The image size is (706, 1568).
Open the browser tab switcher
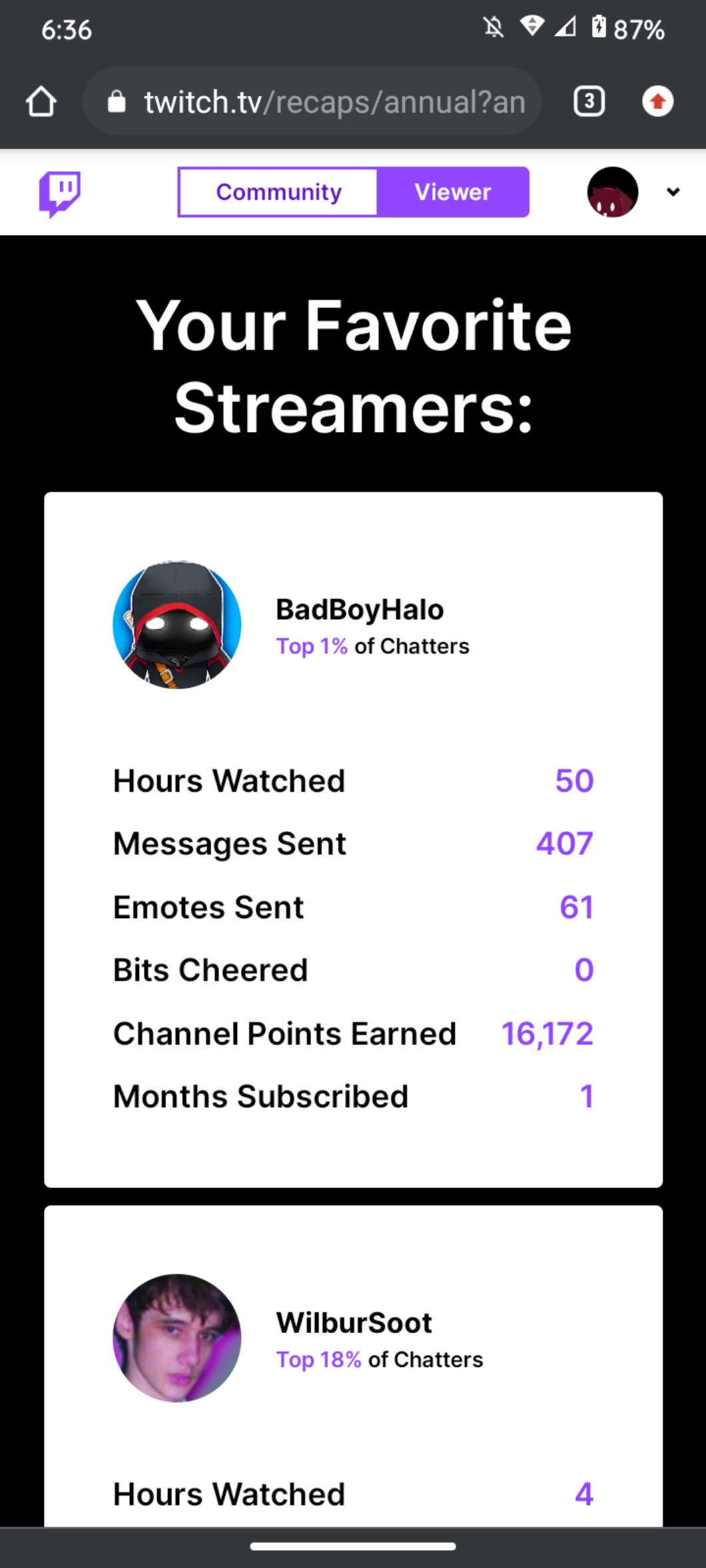(x=589, y=102)
